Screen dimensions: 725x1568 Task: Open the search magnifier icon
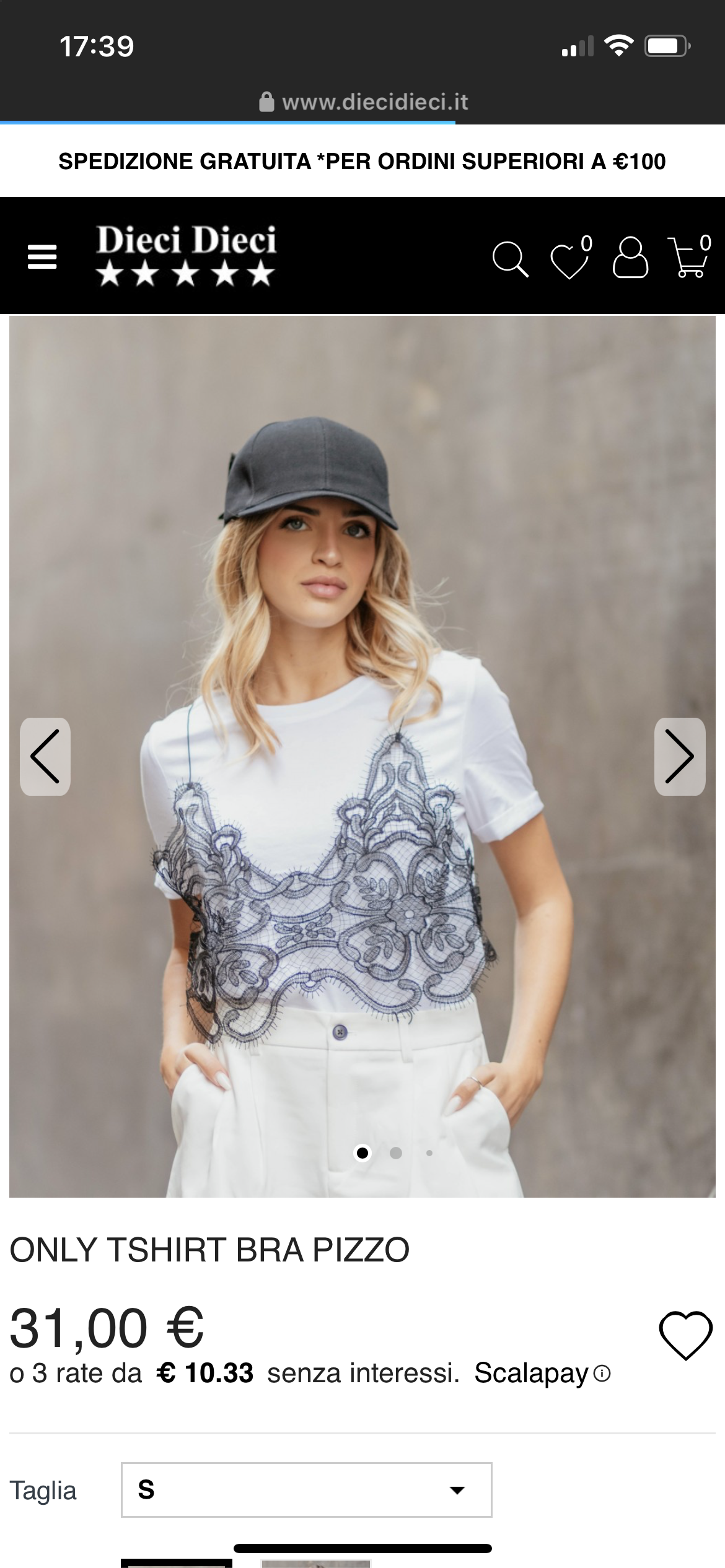pyautogui.click(x=511, y=258)
